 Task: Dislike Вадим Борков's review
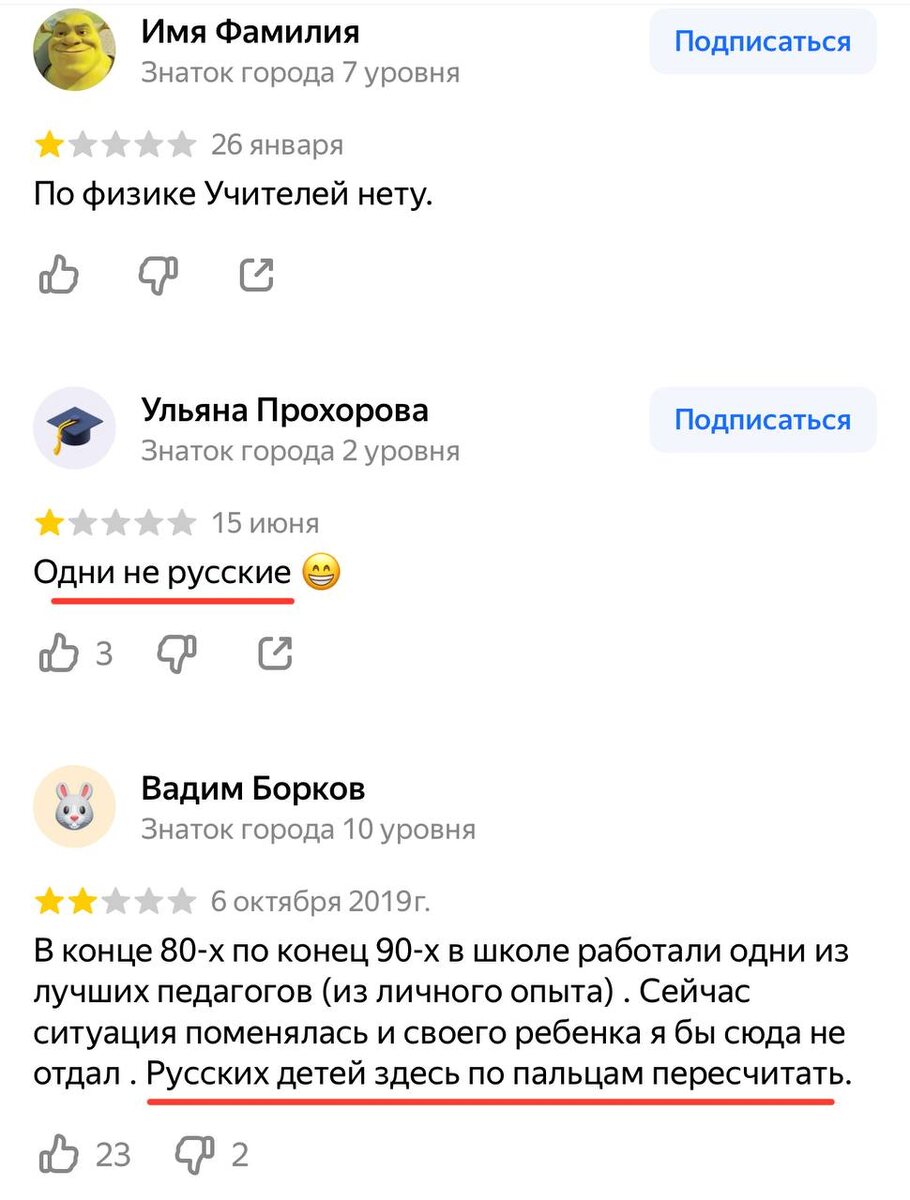click(194, 1154)
